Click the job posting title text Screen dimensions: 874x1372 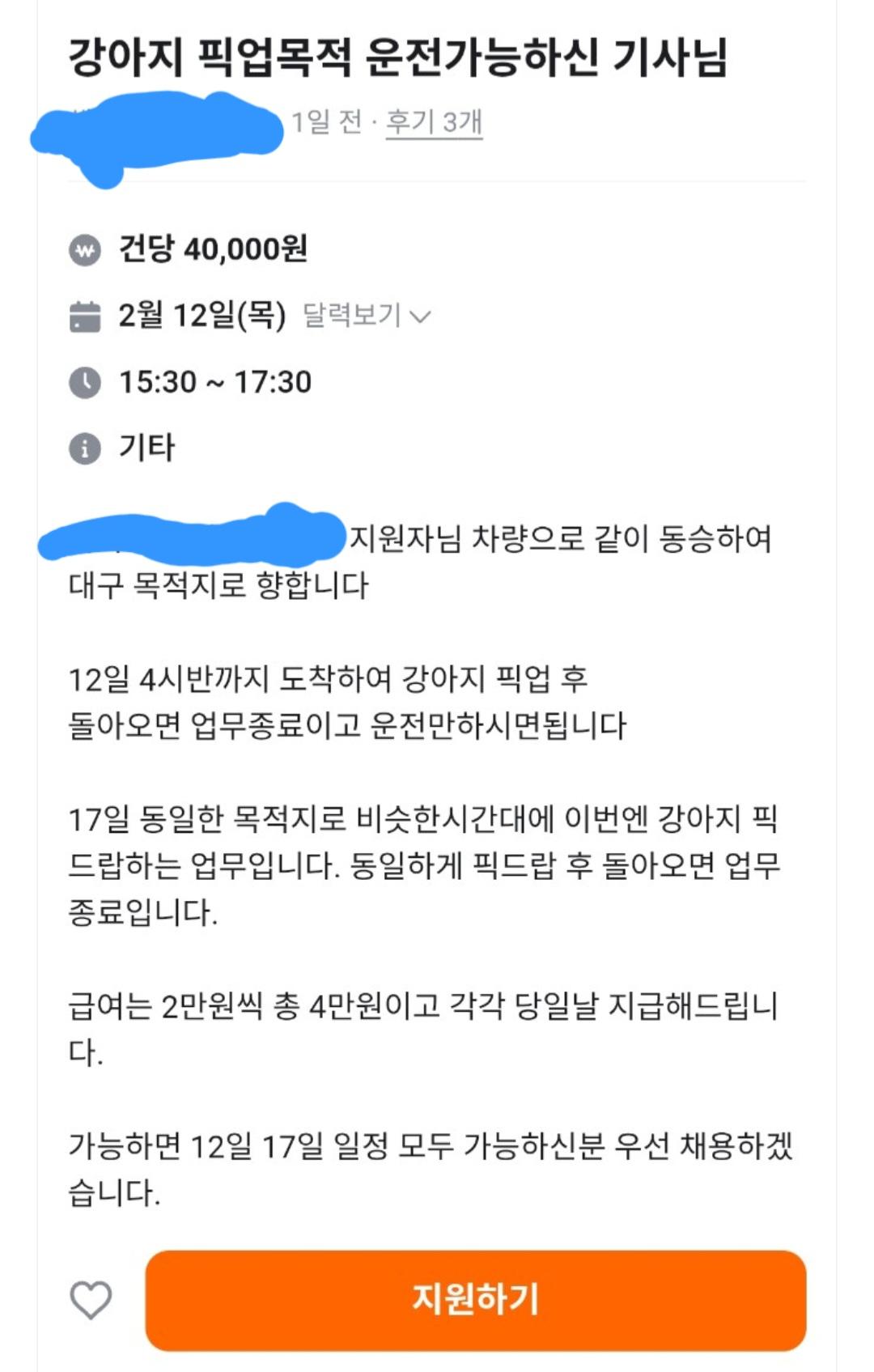pyautogui.click(x=398, y=55)
